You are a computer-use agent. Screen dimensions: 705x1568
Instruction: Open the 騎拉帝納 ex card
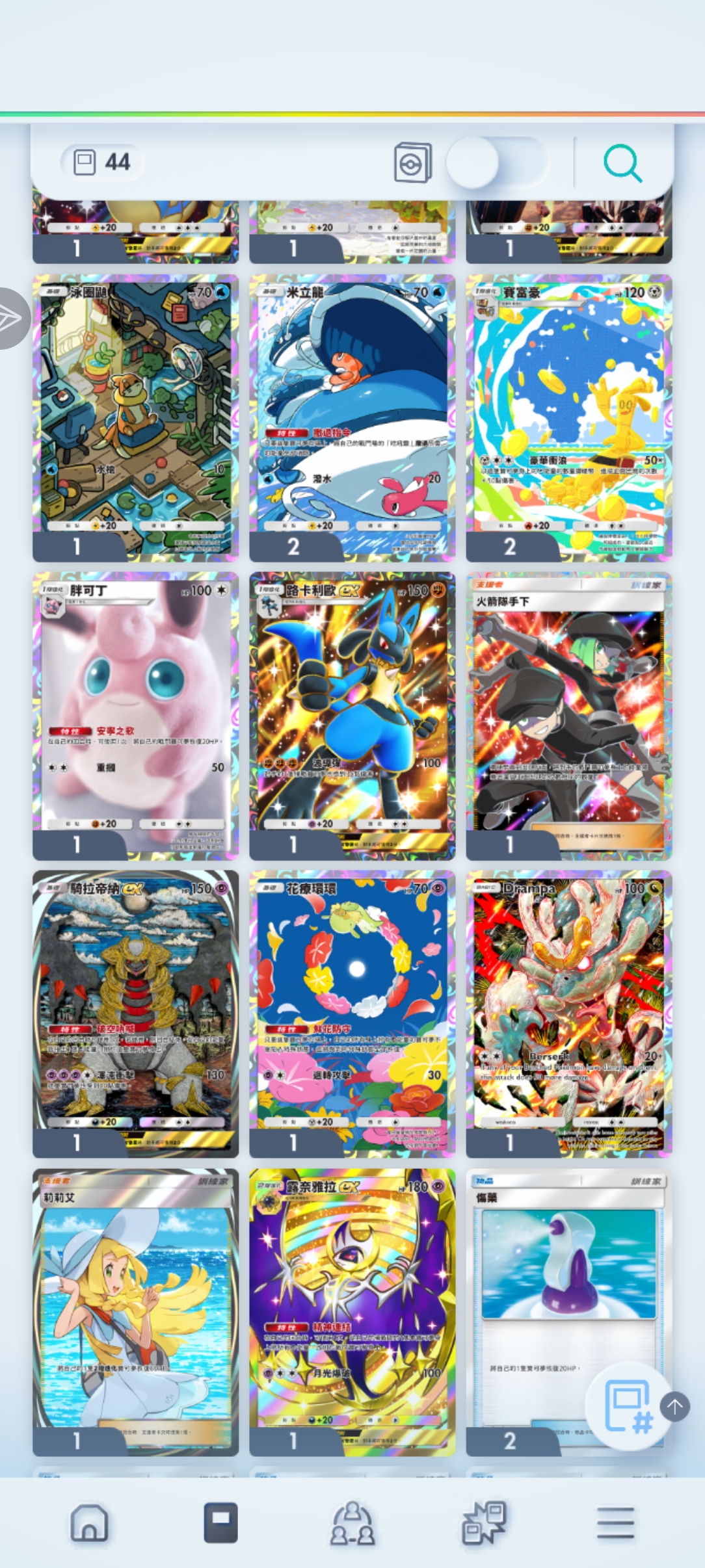click(135, 1012)
